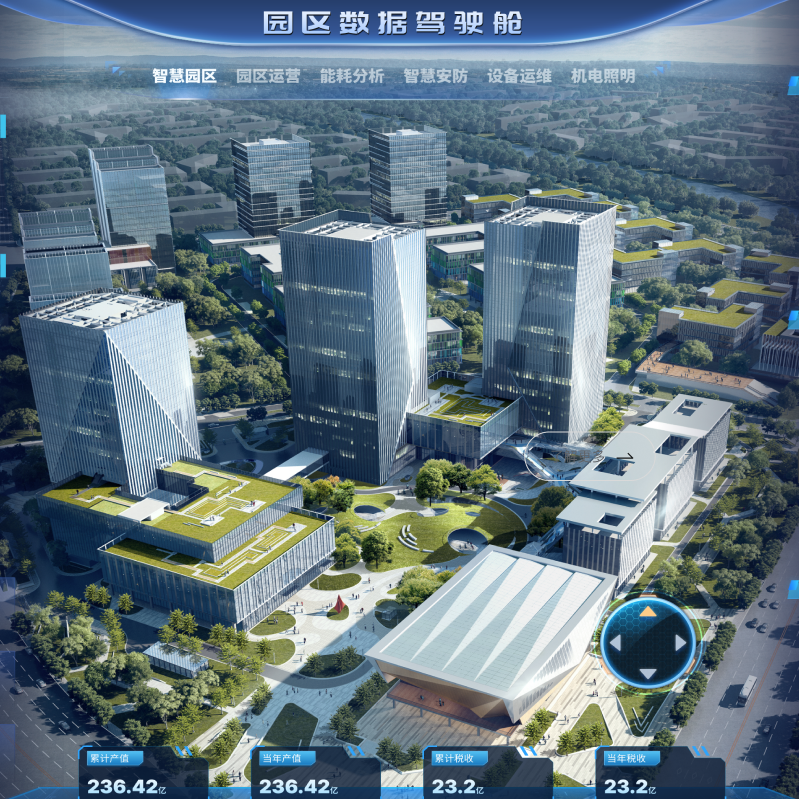Switch to the 智慧园区 tab
The height and width of the screenshot is (799, 799).
[x=185, y=75]
